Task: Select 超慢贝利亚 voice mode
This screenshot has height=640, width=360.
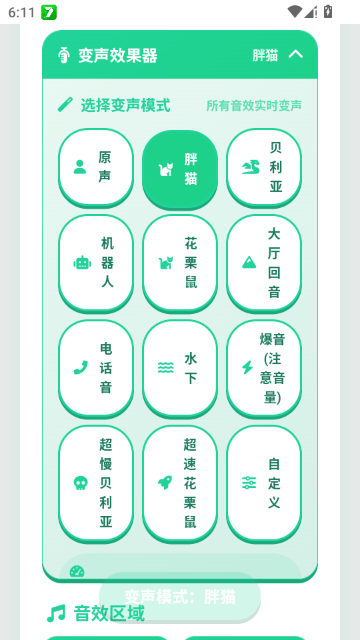Action: coord(96,483)
